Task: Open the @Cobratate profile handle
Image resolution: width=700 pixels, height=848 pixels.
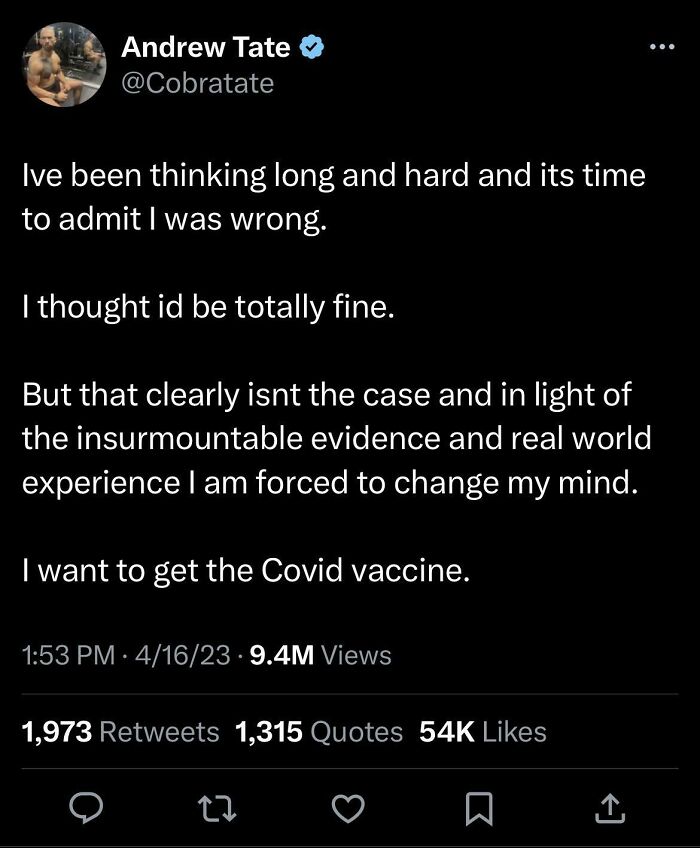Action: point(197,83)
